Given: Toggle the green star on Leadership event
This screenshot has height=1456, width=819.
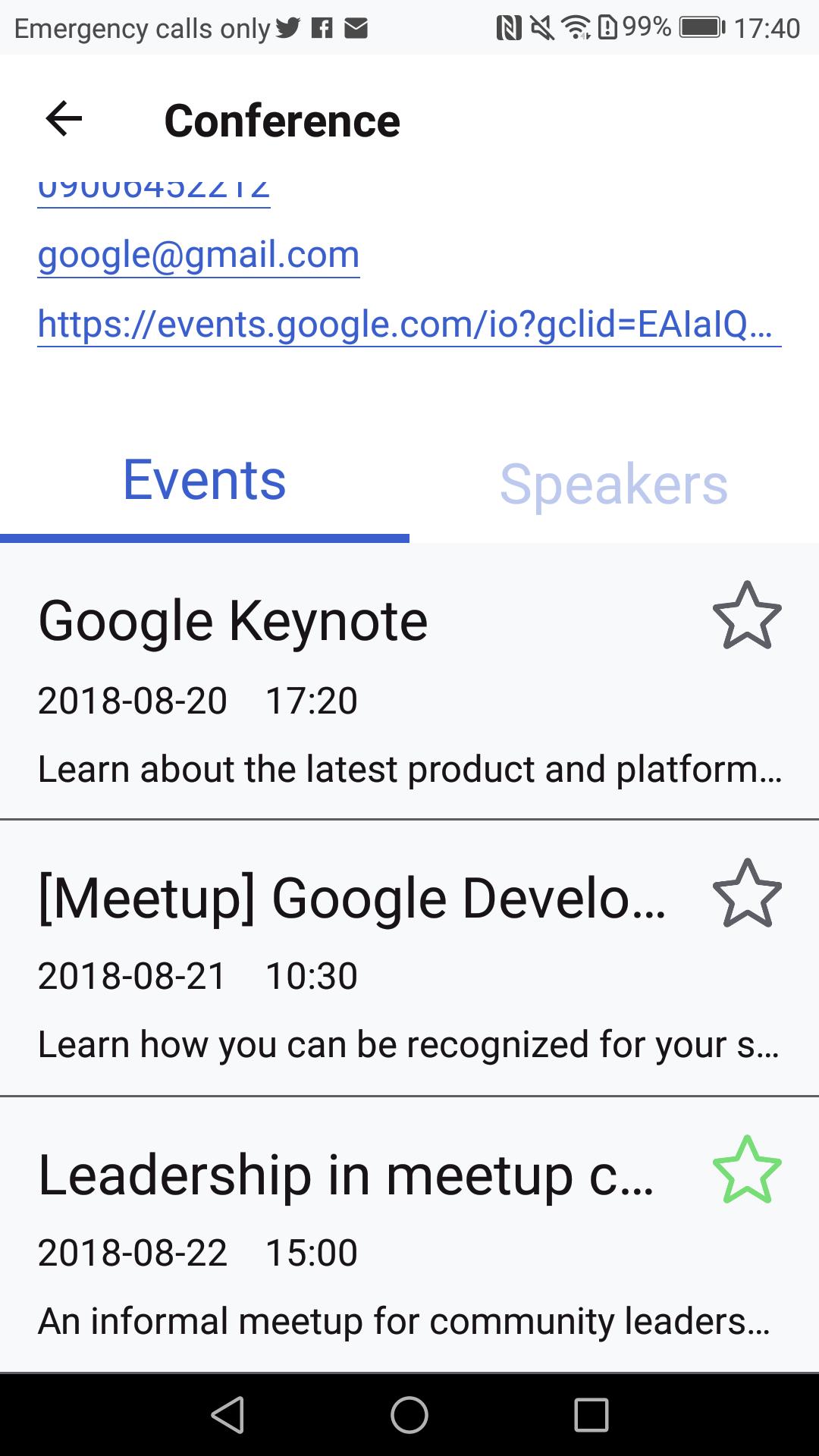Looking at the screenshot, I should [x=747, y=1170].
